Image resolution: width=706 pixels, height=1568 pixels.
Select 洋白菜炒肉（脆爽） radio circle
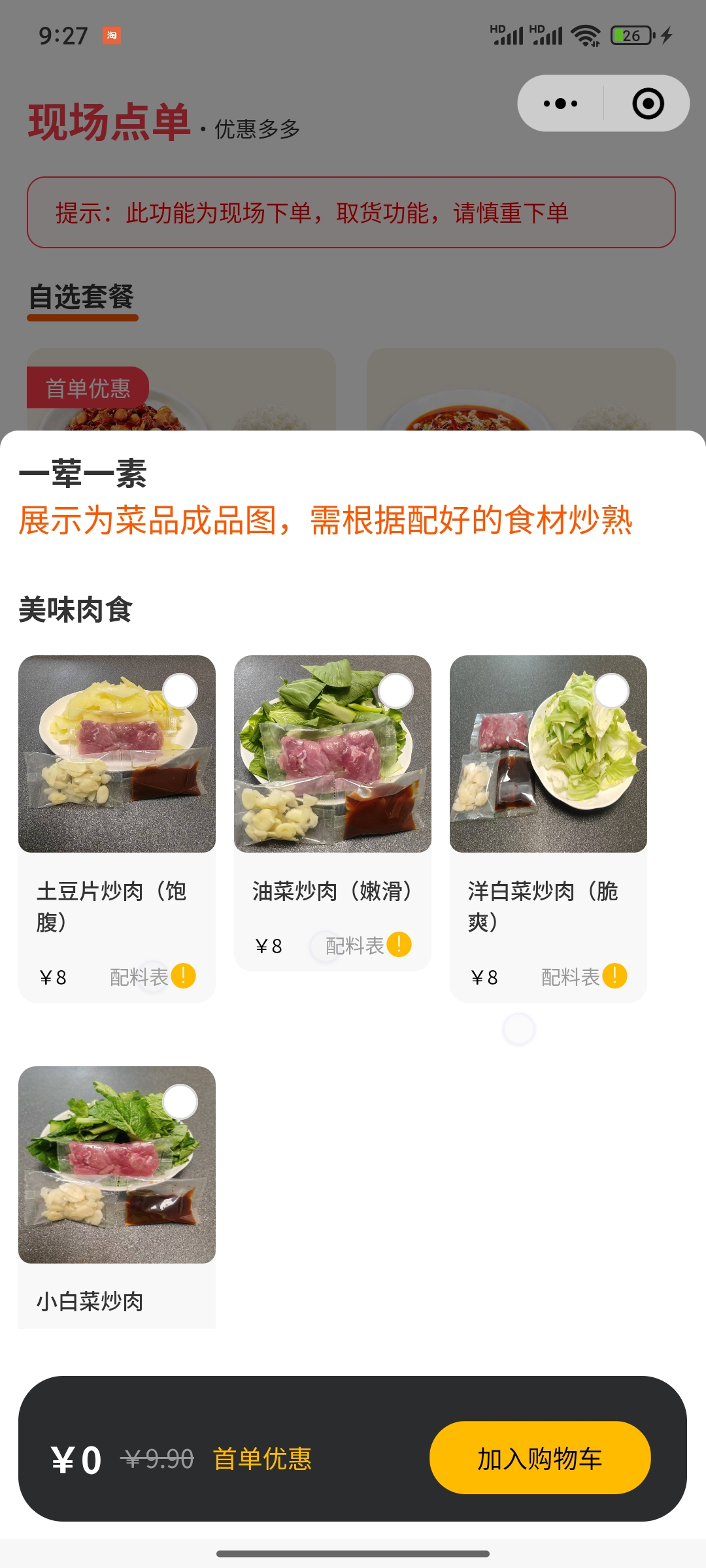[611, 691]
